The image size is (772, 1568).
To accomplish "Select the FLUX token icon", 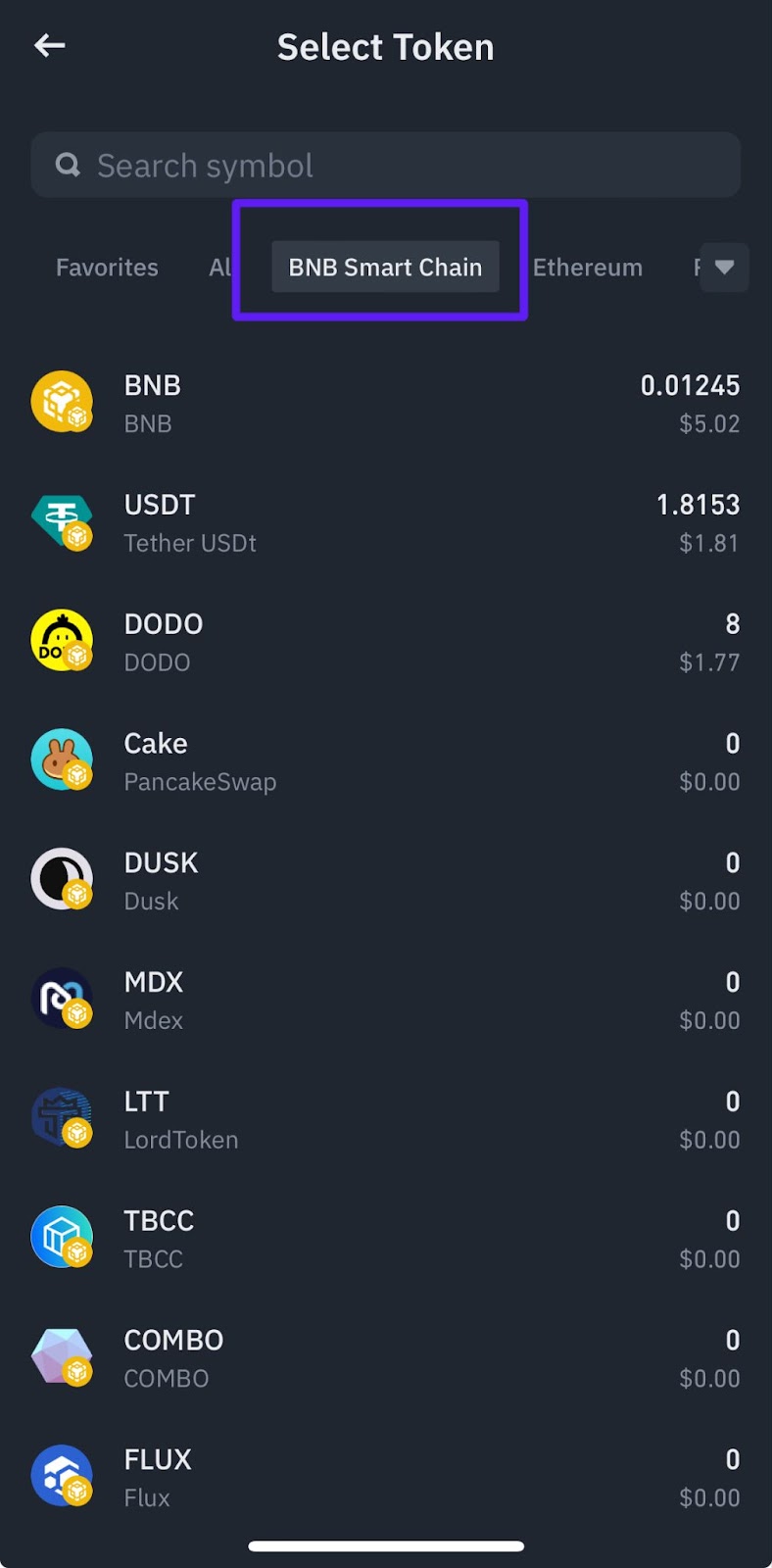I will [62, 1475].
